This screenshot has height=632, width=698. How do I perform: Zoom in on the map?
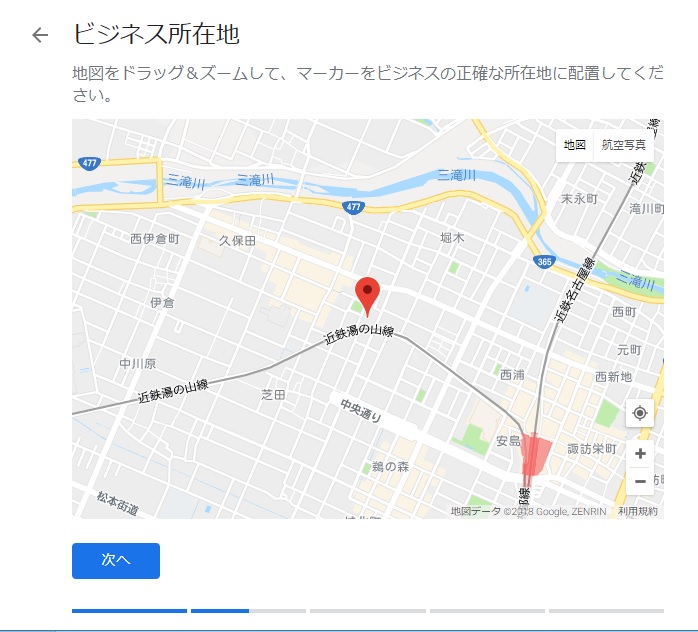(640, 453)
